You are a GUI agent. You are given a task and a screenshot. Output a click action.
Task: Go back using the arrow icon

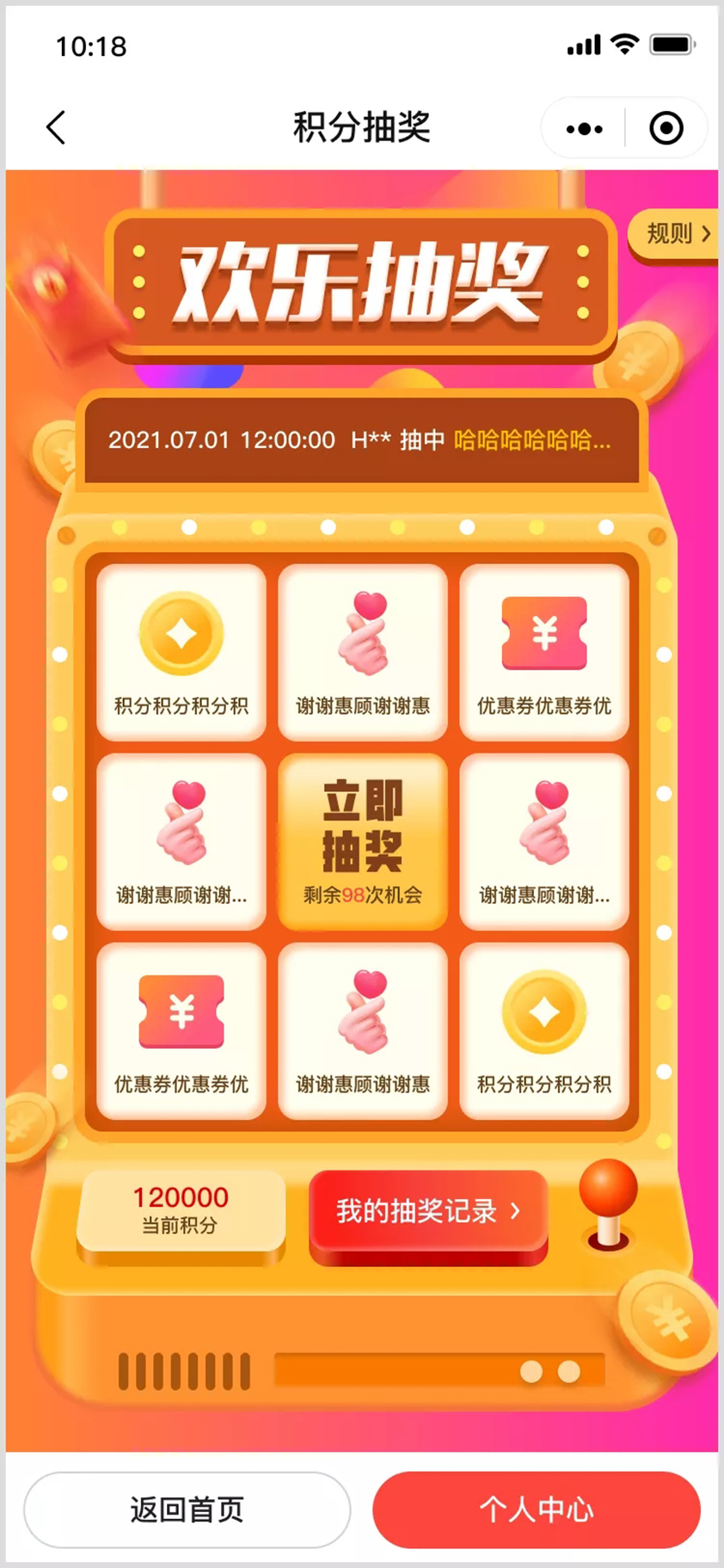[57, 128]
